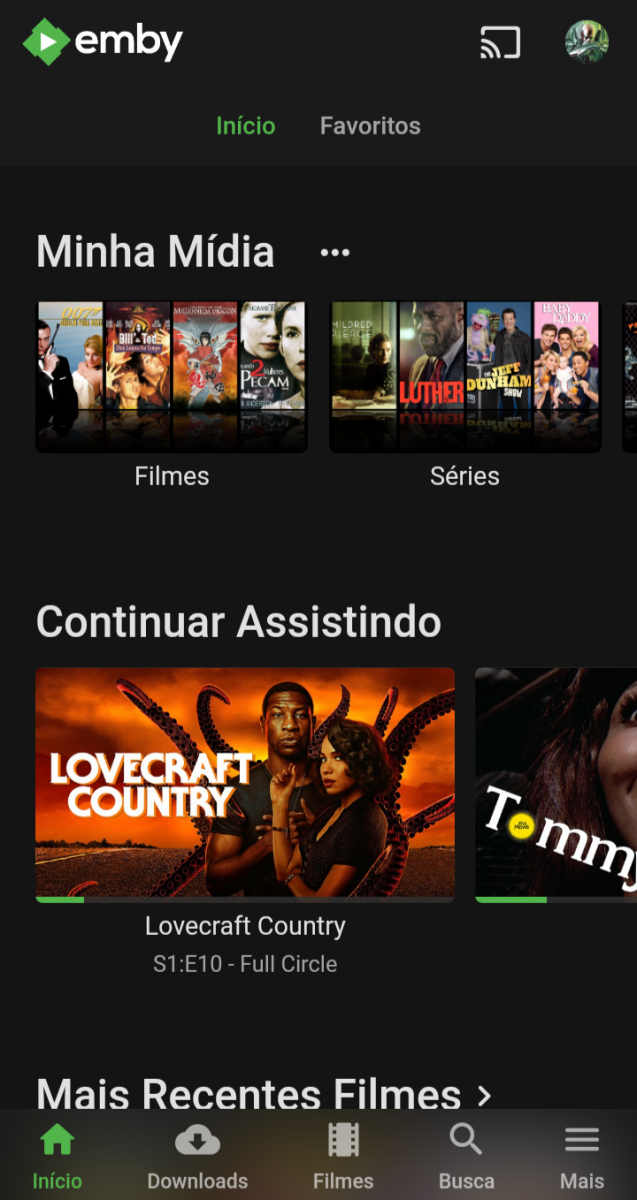Open the Filmes library tile
This screenshot has width=637, height=1200.
point(172,377)
